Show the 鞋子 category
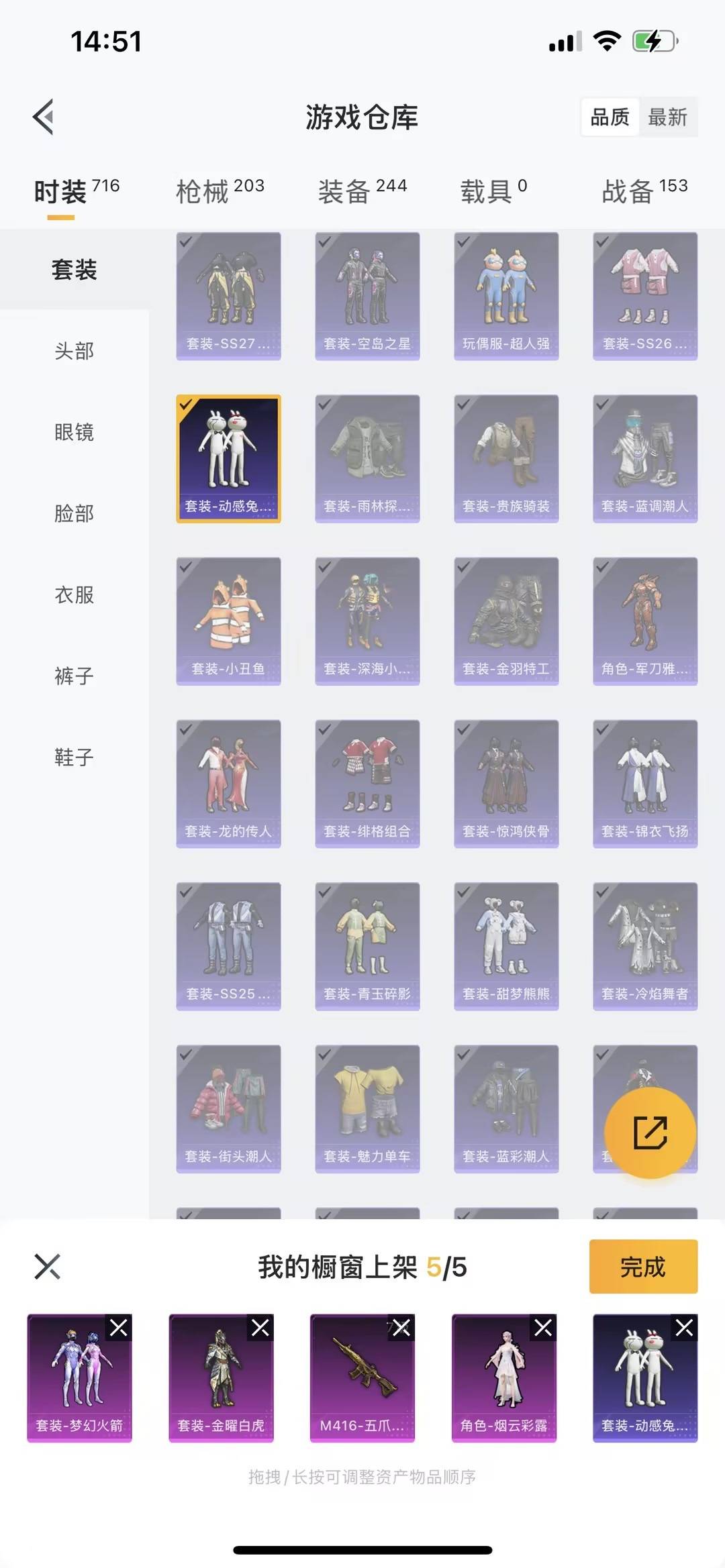 74,757
